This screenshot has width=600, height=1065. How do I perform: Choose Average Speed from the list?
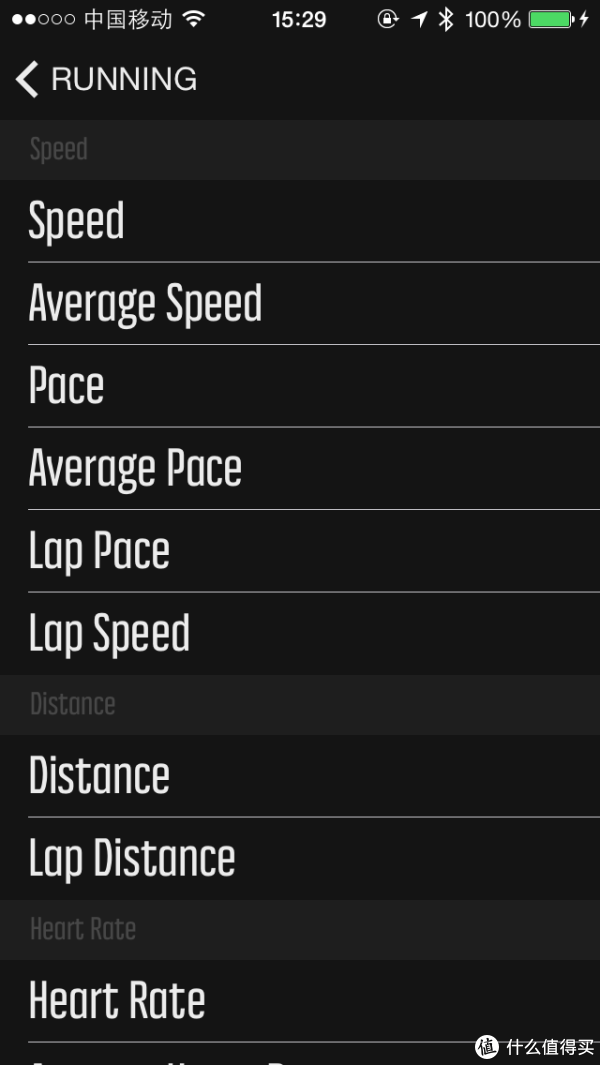click(300, 304)
